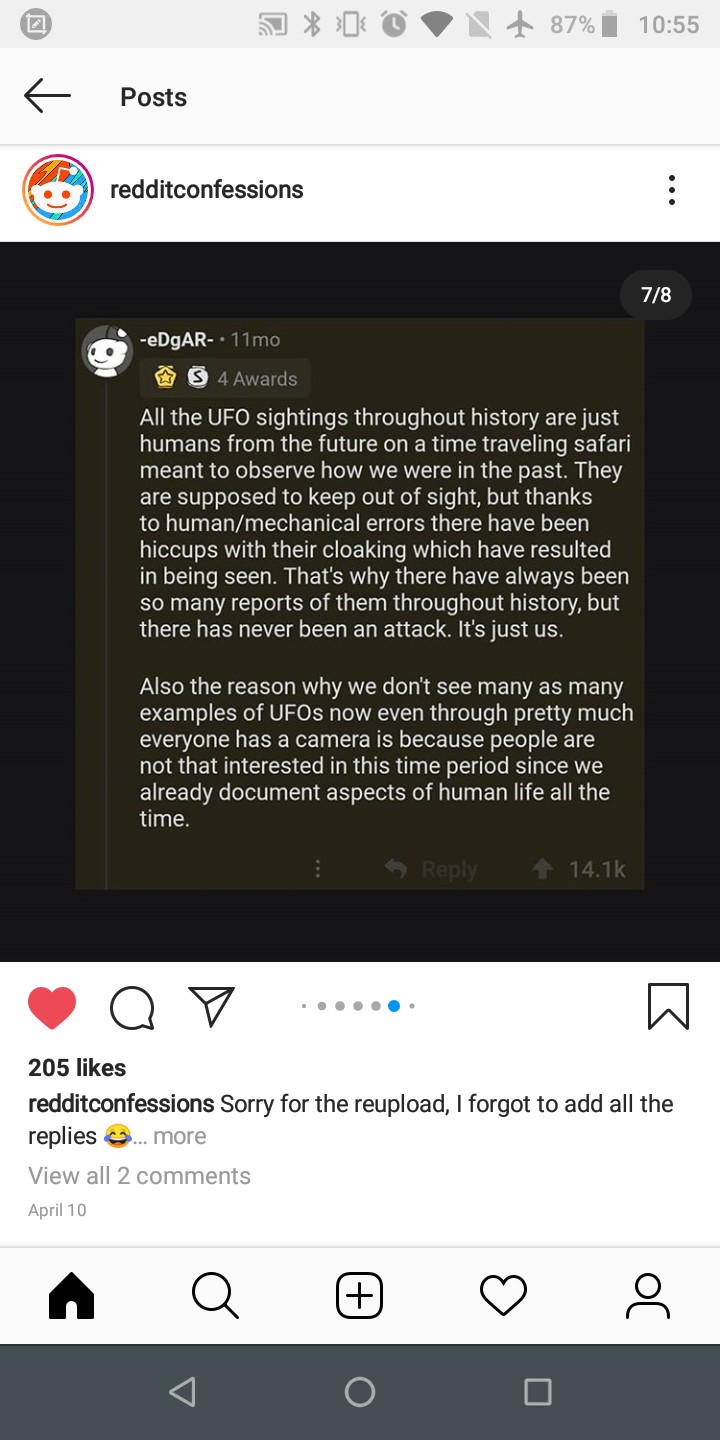View the 205 likes list
The image size is (720, 1440).
[77, 1068]
